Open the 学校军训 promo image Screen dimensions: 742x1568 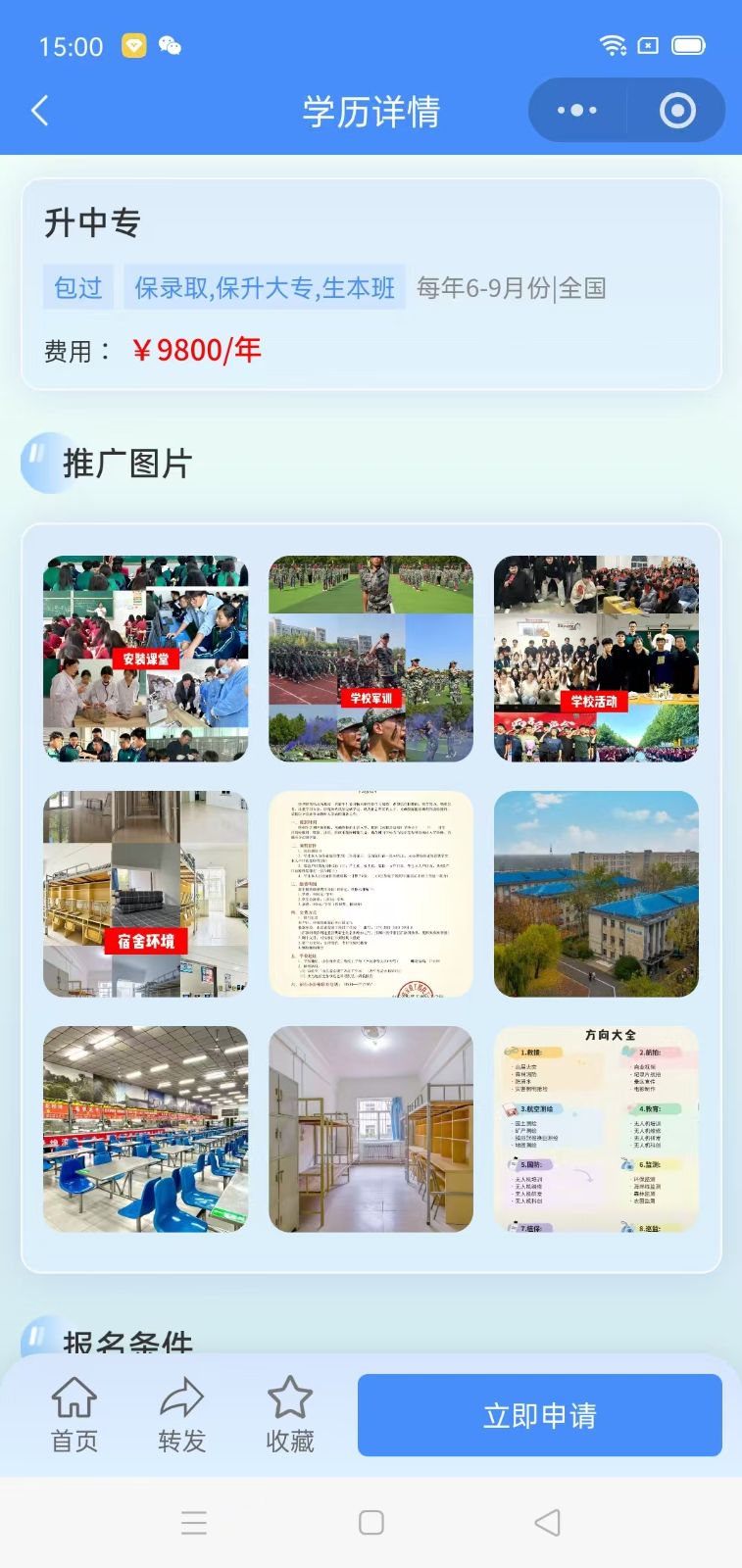[x=371, y=659]
